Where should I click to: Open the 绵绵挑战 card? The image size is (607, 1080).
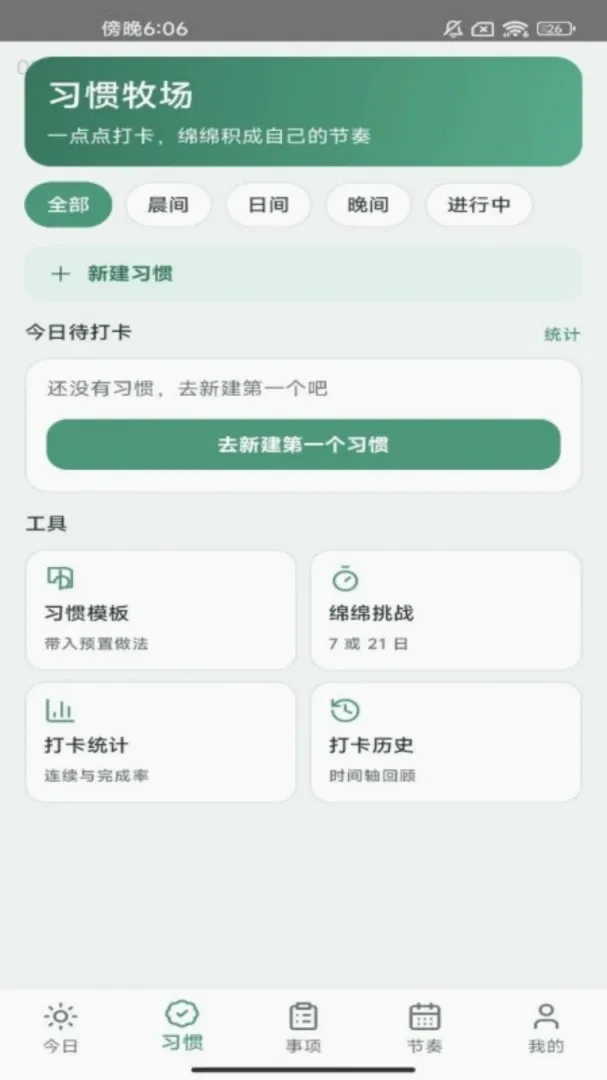(x=446, y=610)
